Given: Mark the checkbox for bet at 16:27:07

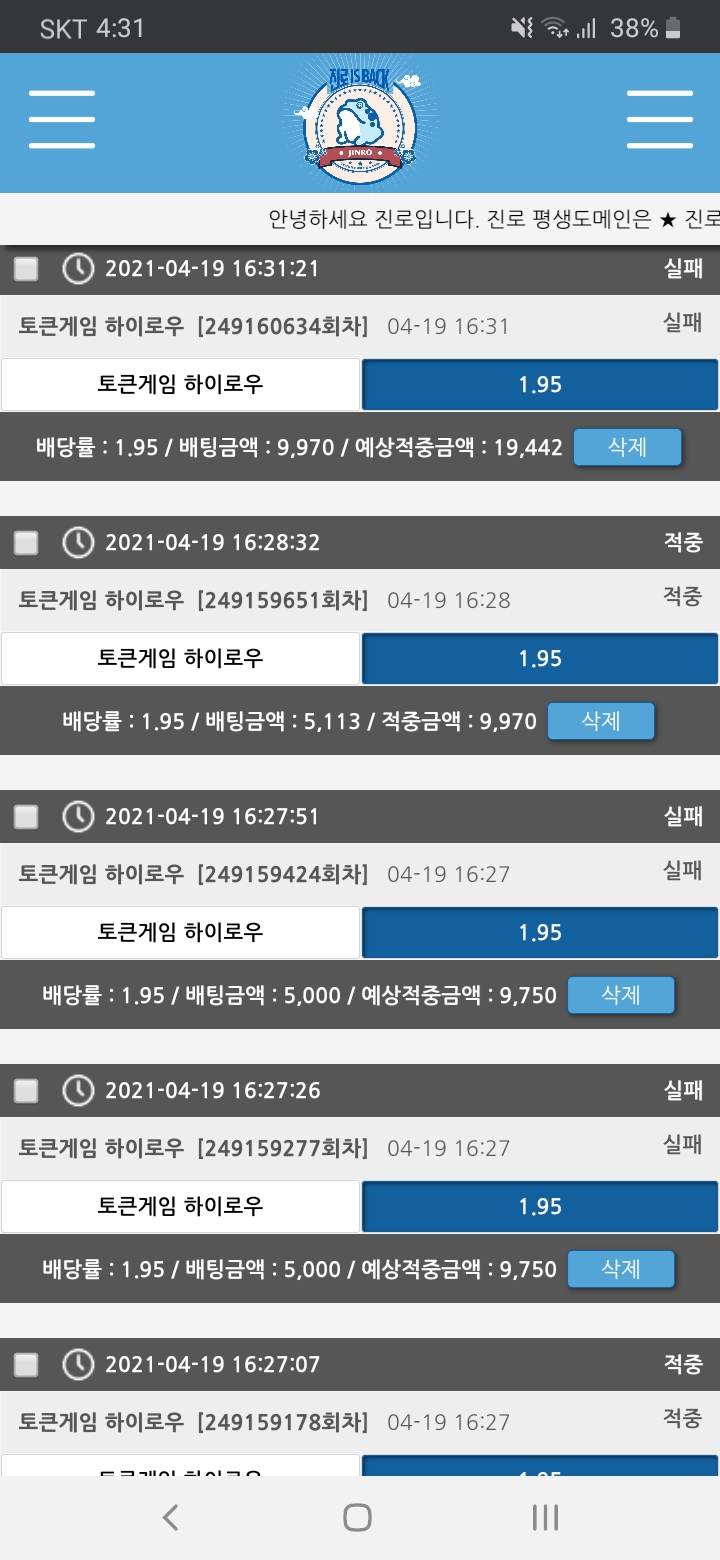Looking at the screenshot, I should pos(27,1365).
